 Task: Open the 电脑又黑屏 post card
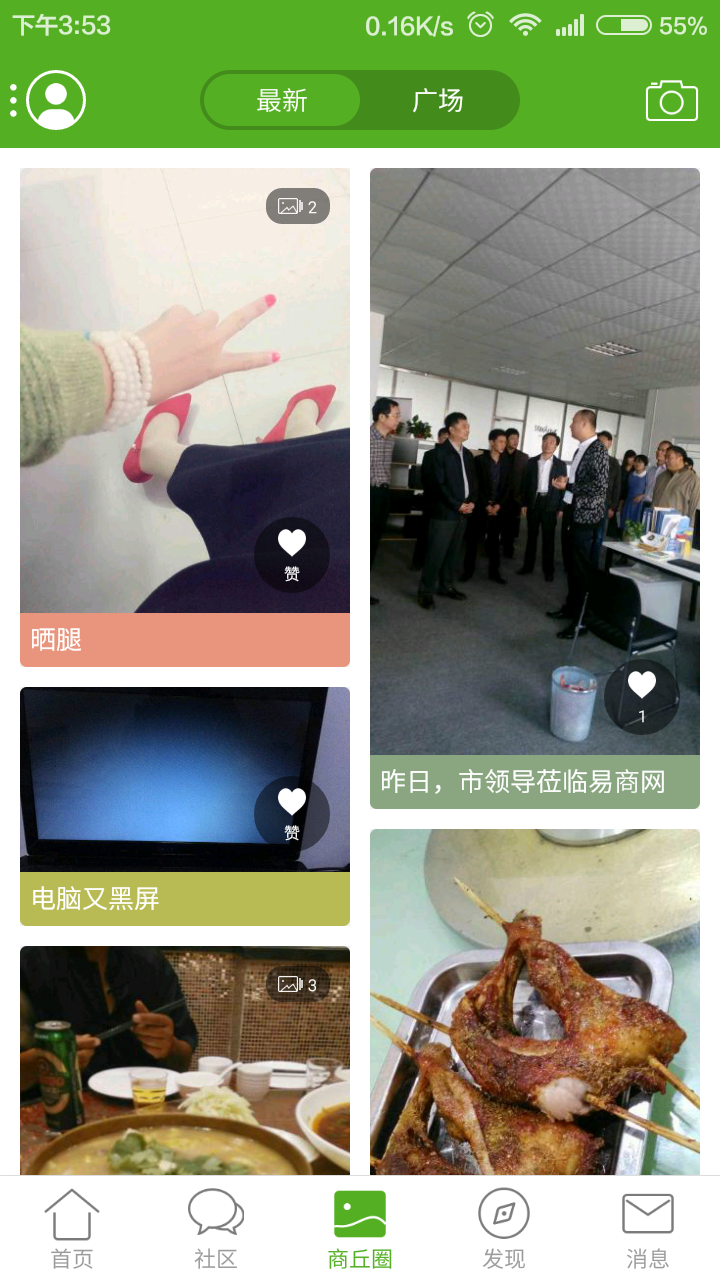point(185,806)
